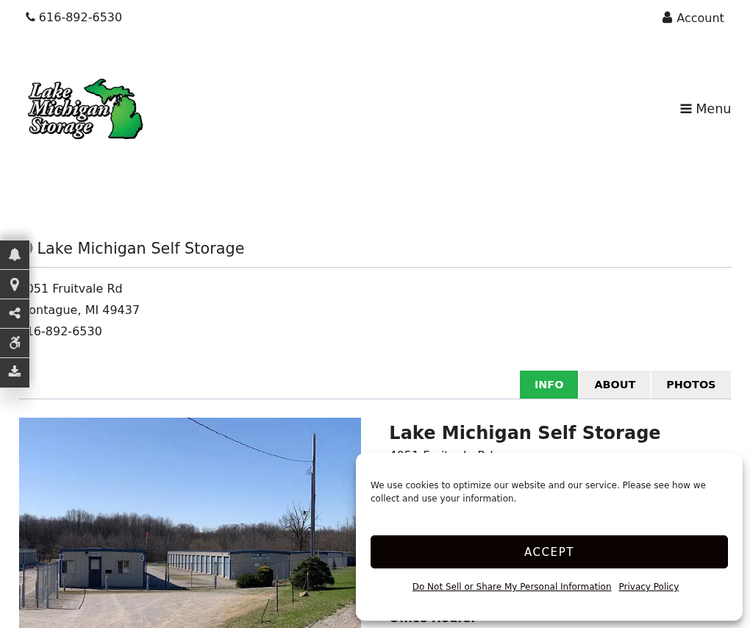Switch to the PHOTOS tab
The height and width of the screenshot is (628, 750).
pyautogui.click(x=691, y=385)
